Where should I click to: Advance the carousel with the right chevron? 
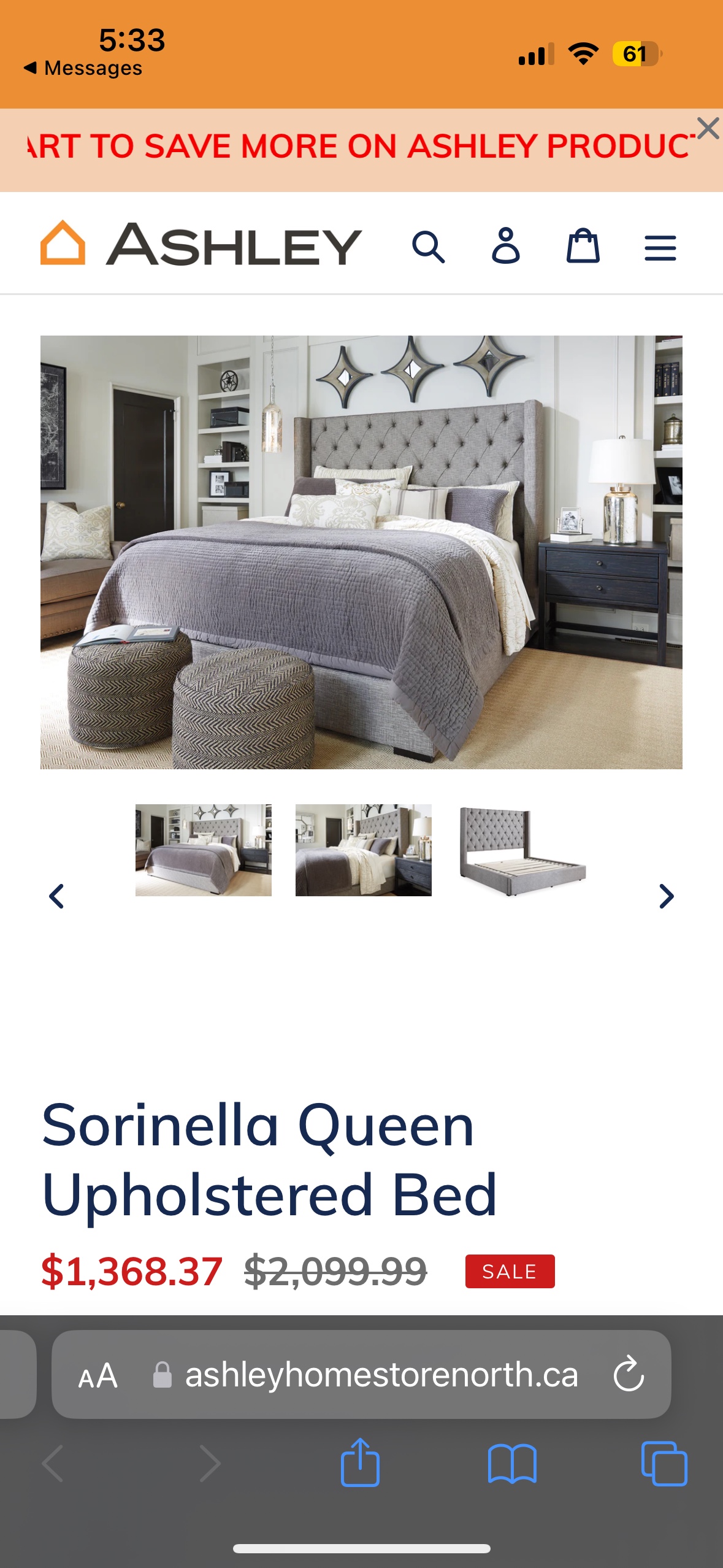[x=666, y=896]
